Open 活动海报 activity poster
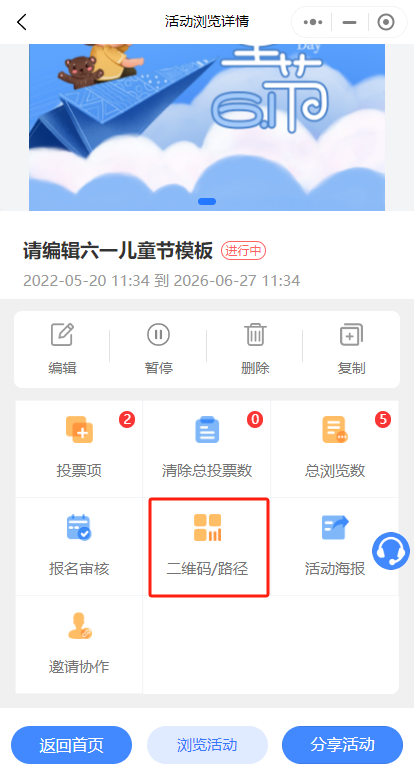Image resolution: width=414 pixels, height=780 pixels. point(335,547)
